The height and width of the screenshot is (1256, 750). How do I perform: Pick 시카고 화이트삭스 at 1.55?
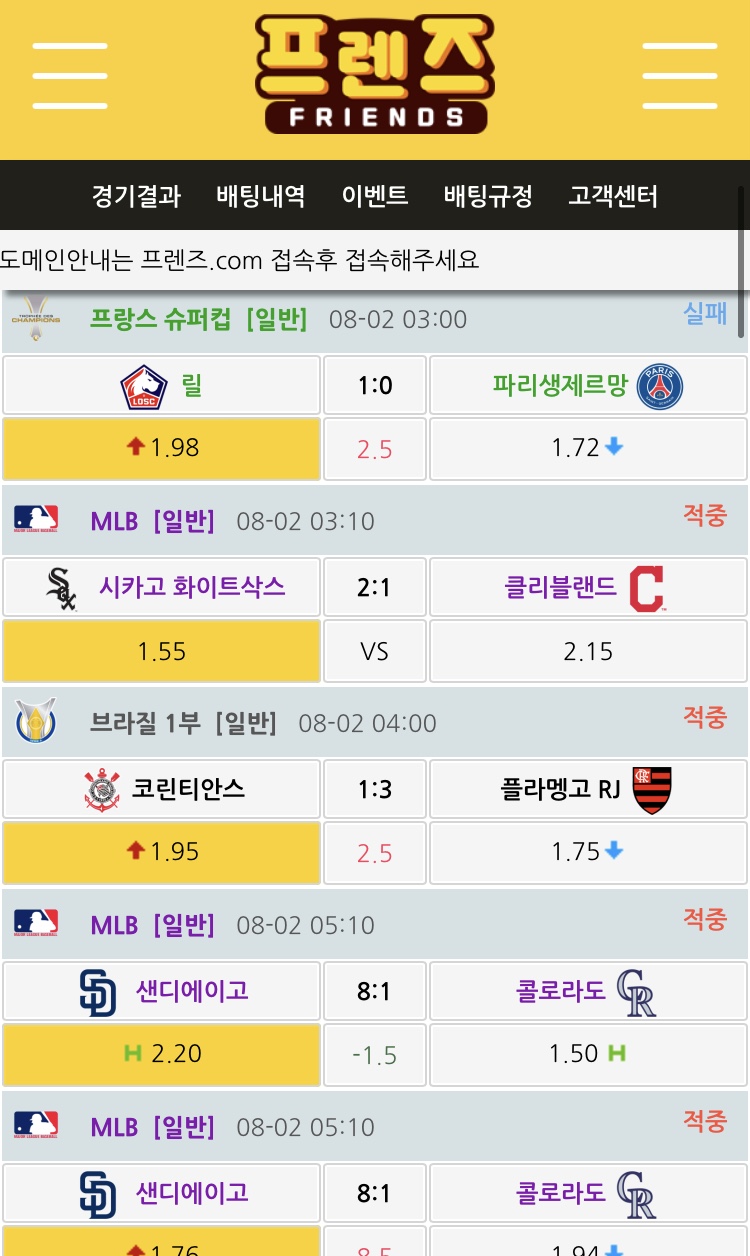[162, 652]
